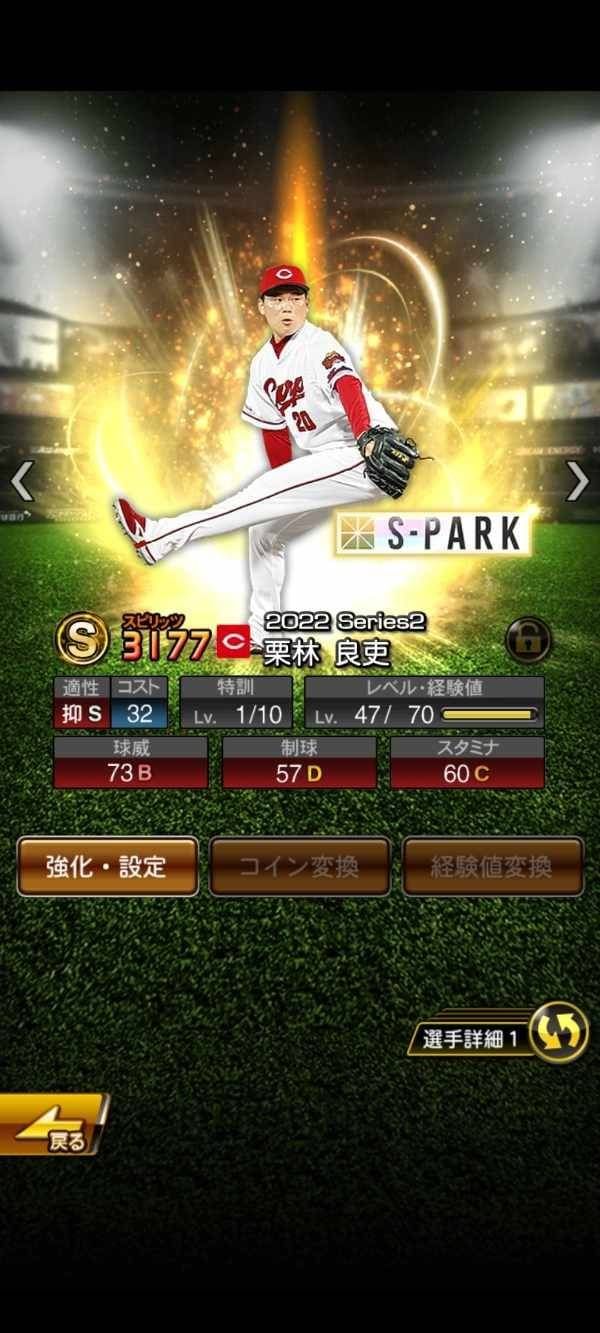600x1333 pixels.
Task: Go back with the 戻る button
Action: [x=50, y=1126]
